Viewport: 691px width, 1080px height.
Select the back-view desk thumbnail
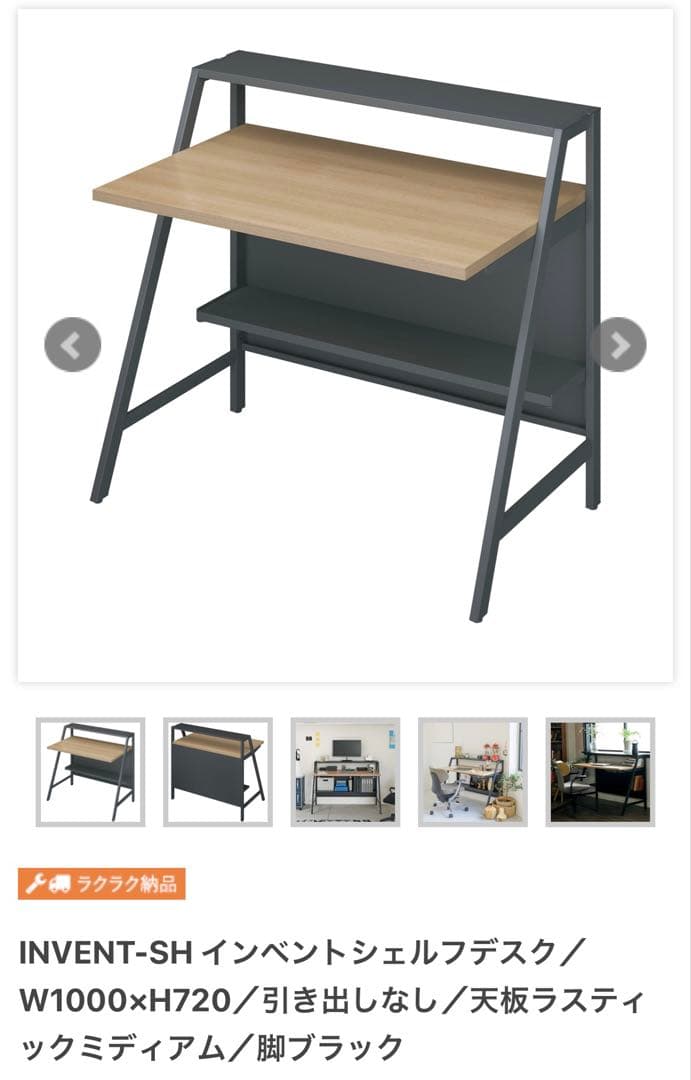[x=218, y=772]
